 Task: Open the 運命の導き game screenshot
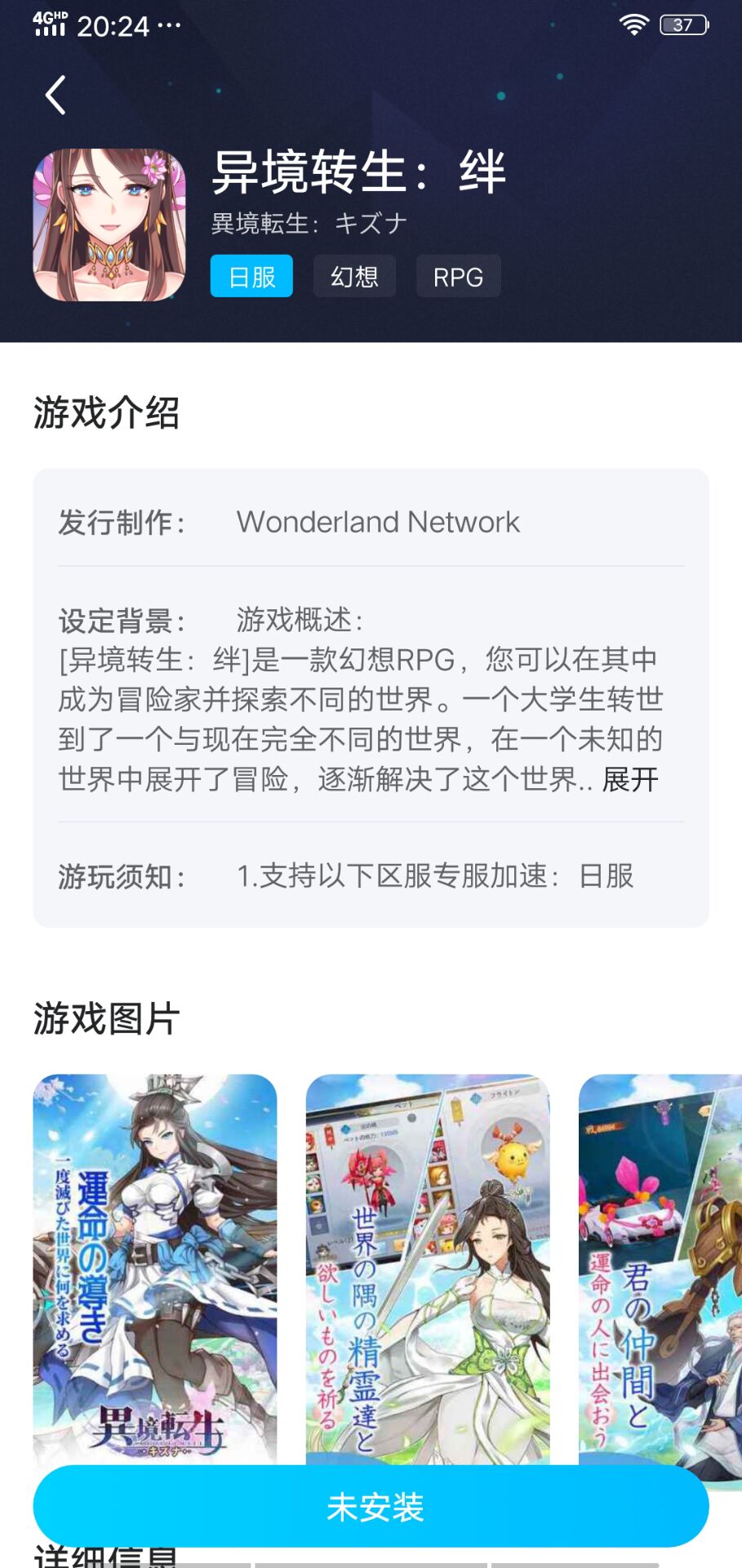point(155,1266)
